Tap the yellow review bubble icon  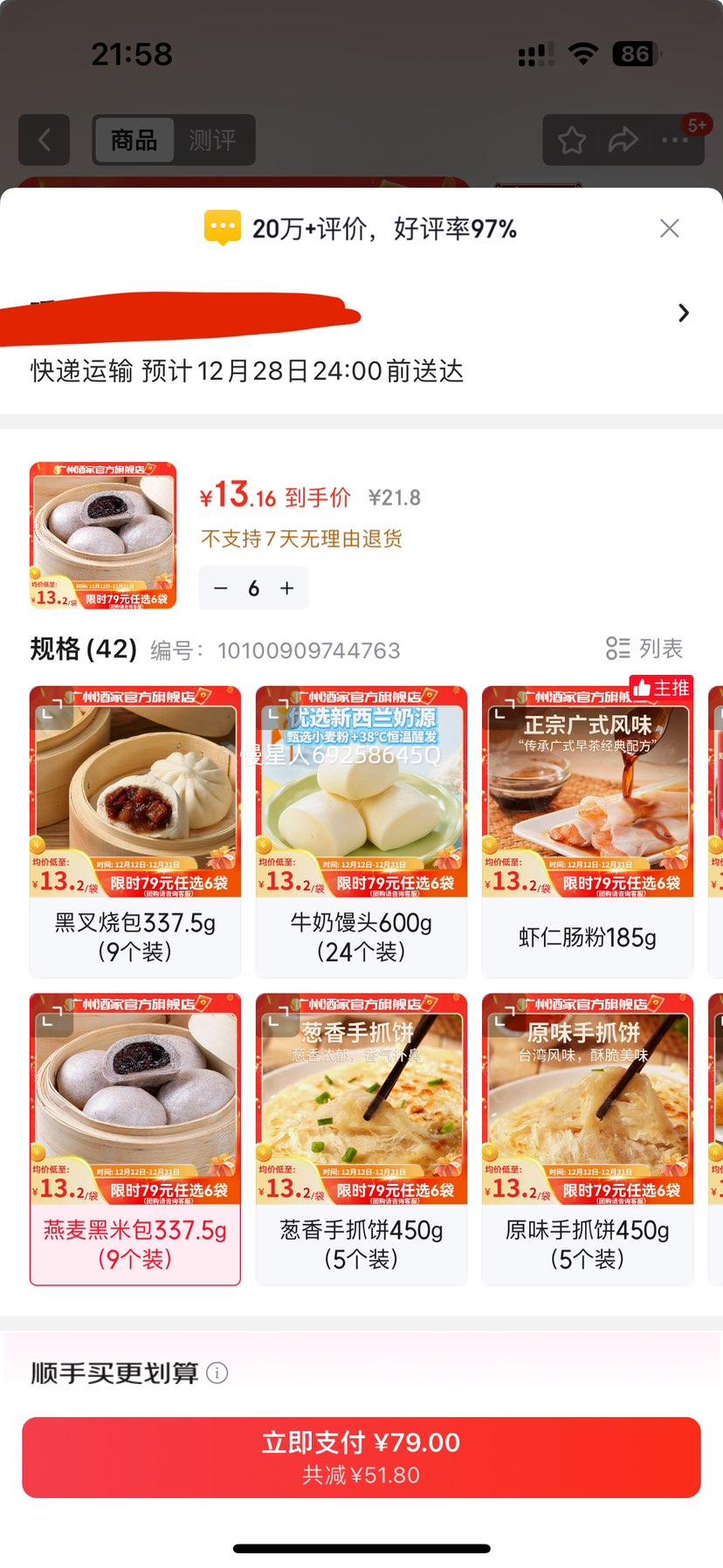(221, 227)
